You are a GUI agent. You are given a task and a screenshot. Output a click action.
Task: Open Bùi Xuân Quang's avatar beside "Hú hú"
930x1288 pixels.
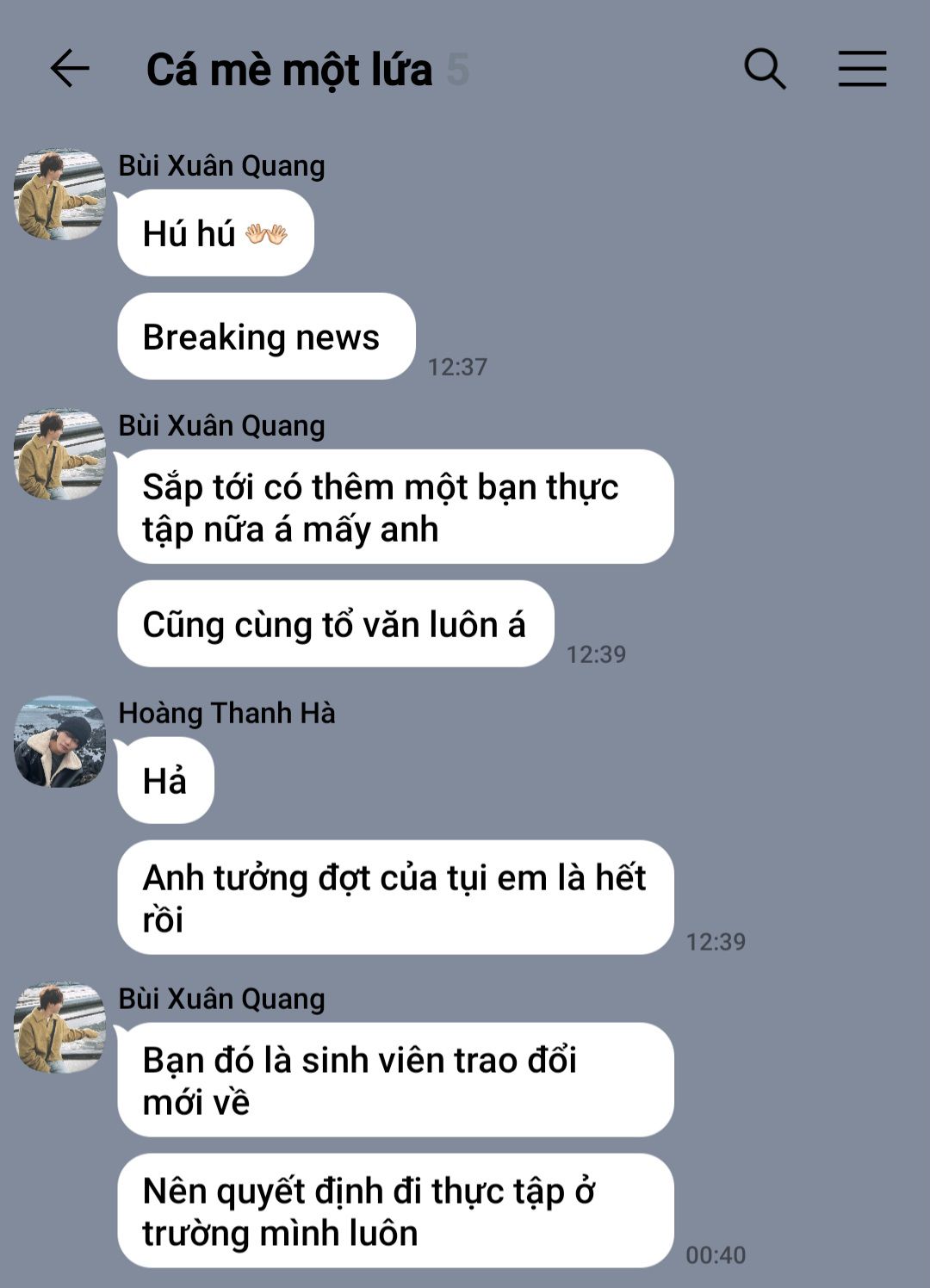click(59, 195)
